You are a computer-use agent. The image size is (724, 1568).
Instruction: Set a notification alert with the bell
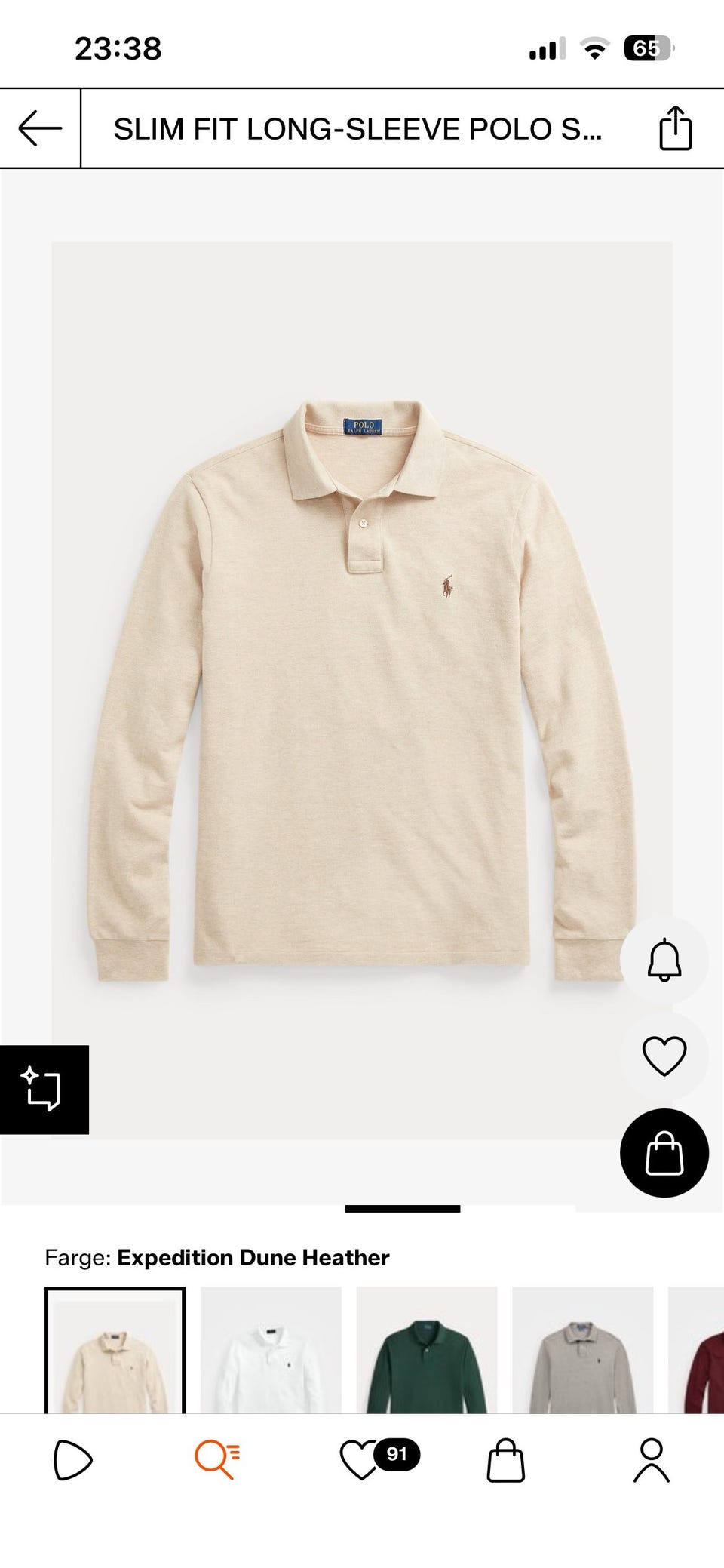pyautogui.click(x=664, y=961)
